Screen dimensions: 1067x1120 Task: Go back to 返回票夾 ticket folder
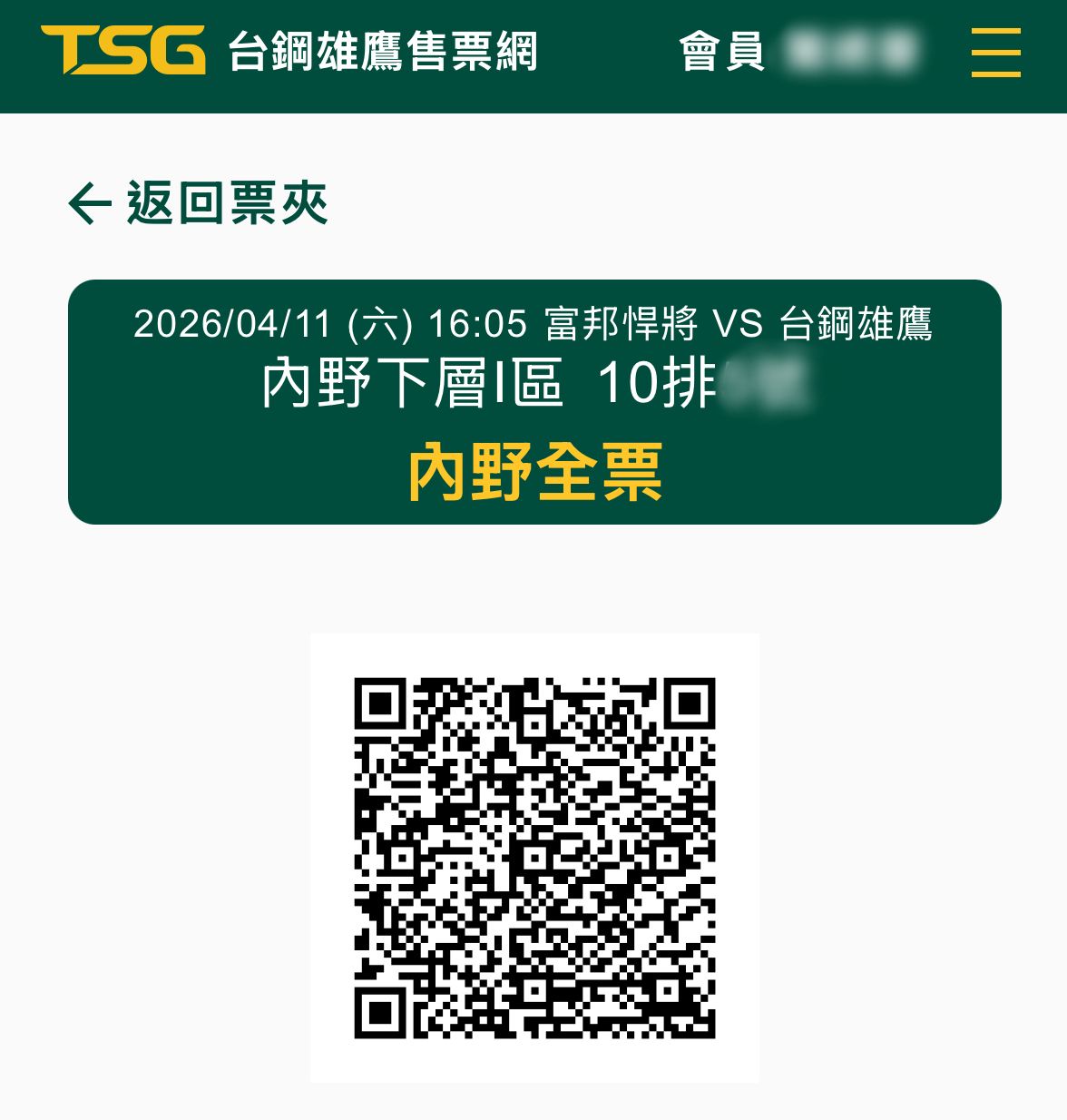pos(198,202)
